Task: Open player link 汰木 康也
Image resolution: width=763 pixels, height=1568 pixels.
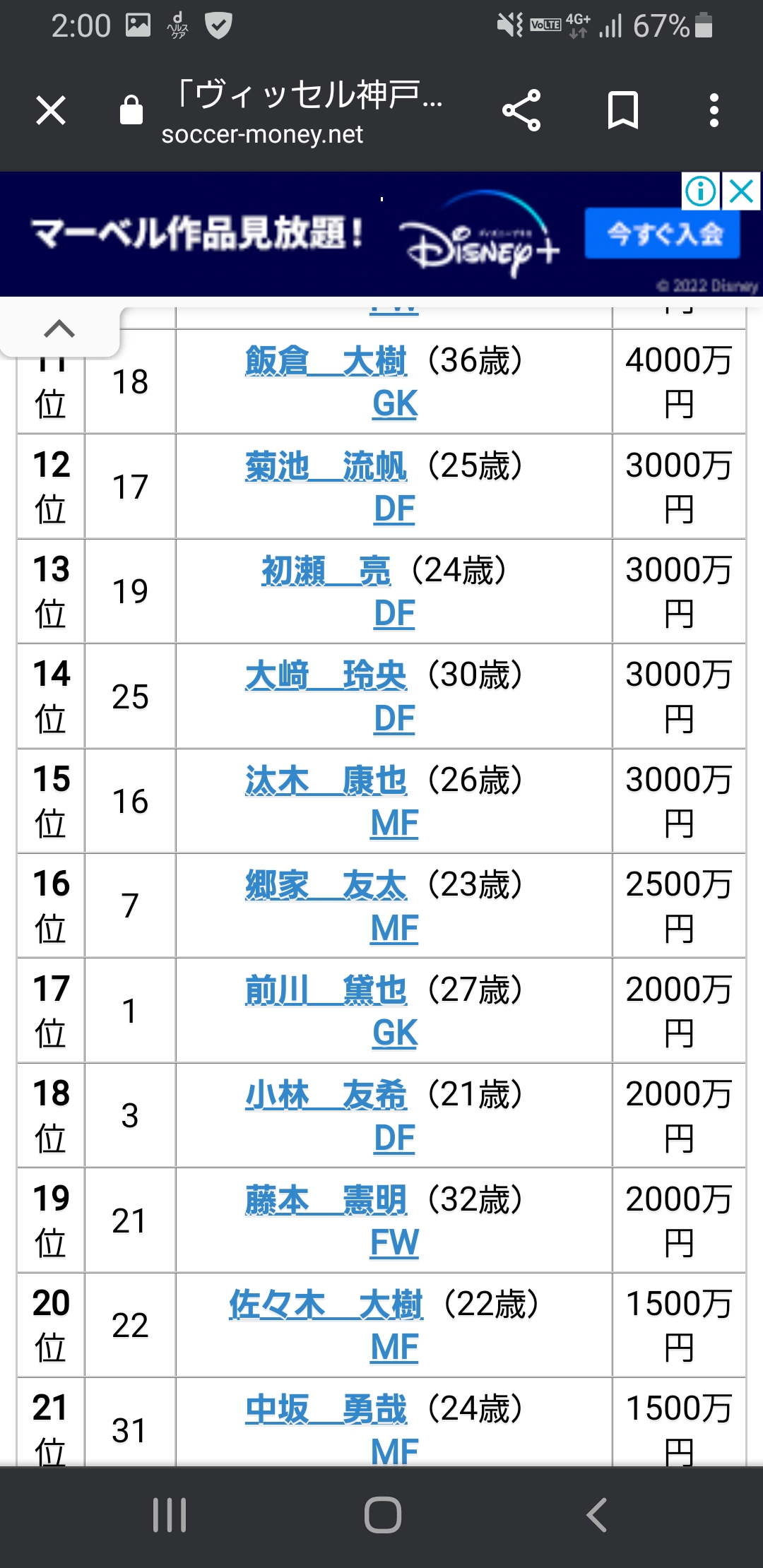Action: 326,780
